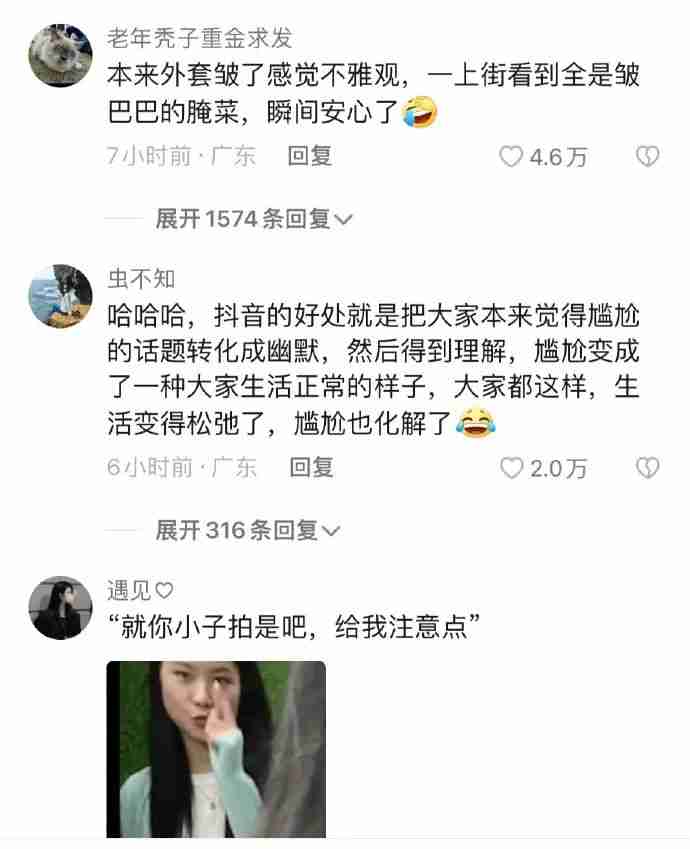Open 遇见's profile avatar
The height and width of the screenshot is (849, 690).
[60, 607]
